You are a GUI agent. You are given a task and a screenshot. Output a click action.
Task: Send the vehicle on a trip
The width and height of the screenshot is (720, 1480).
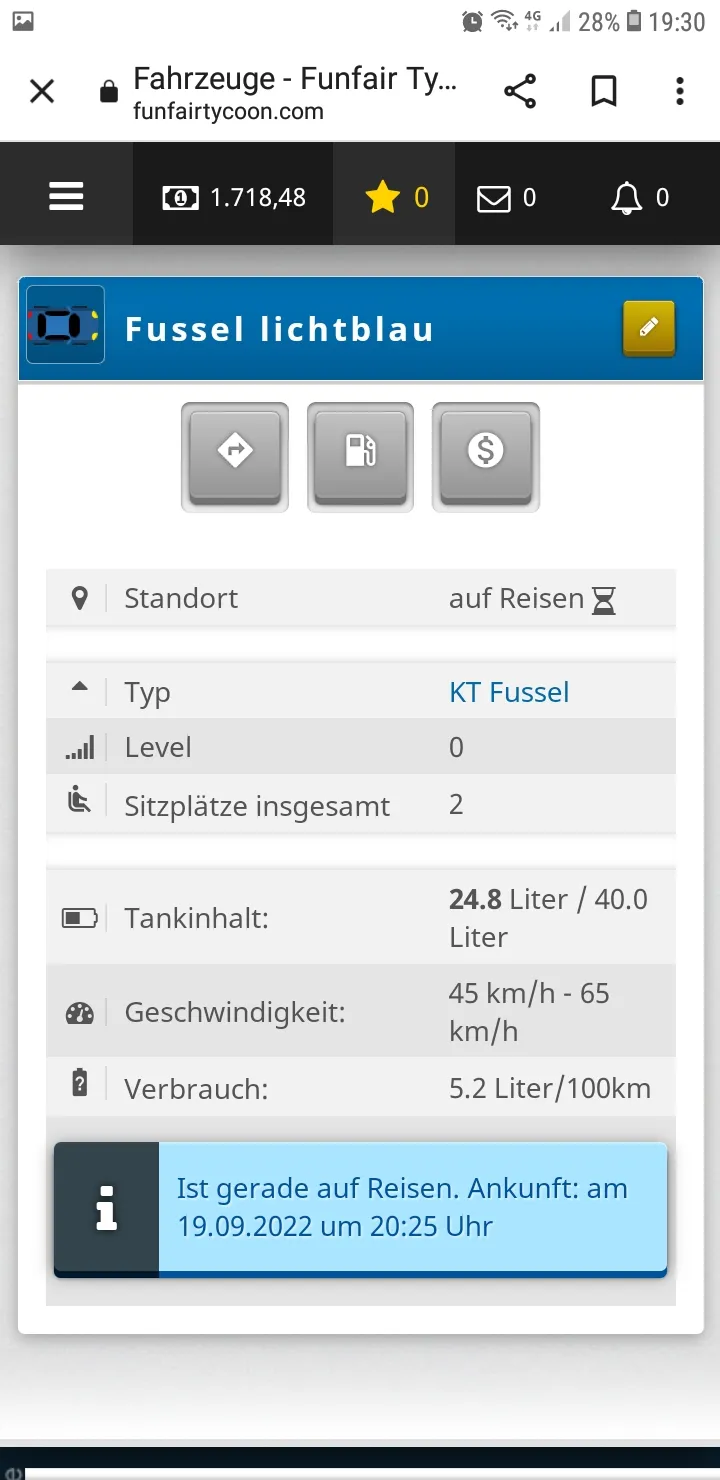235,453
